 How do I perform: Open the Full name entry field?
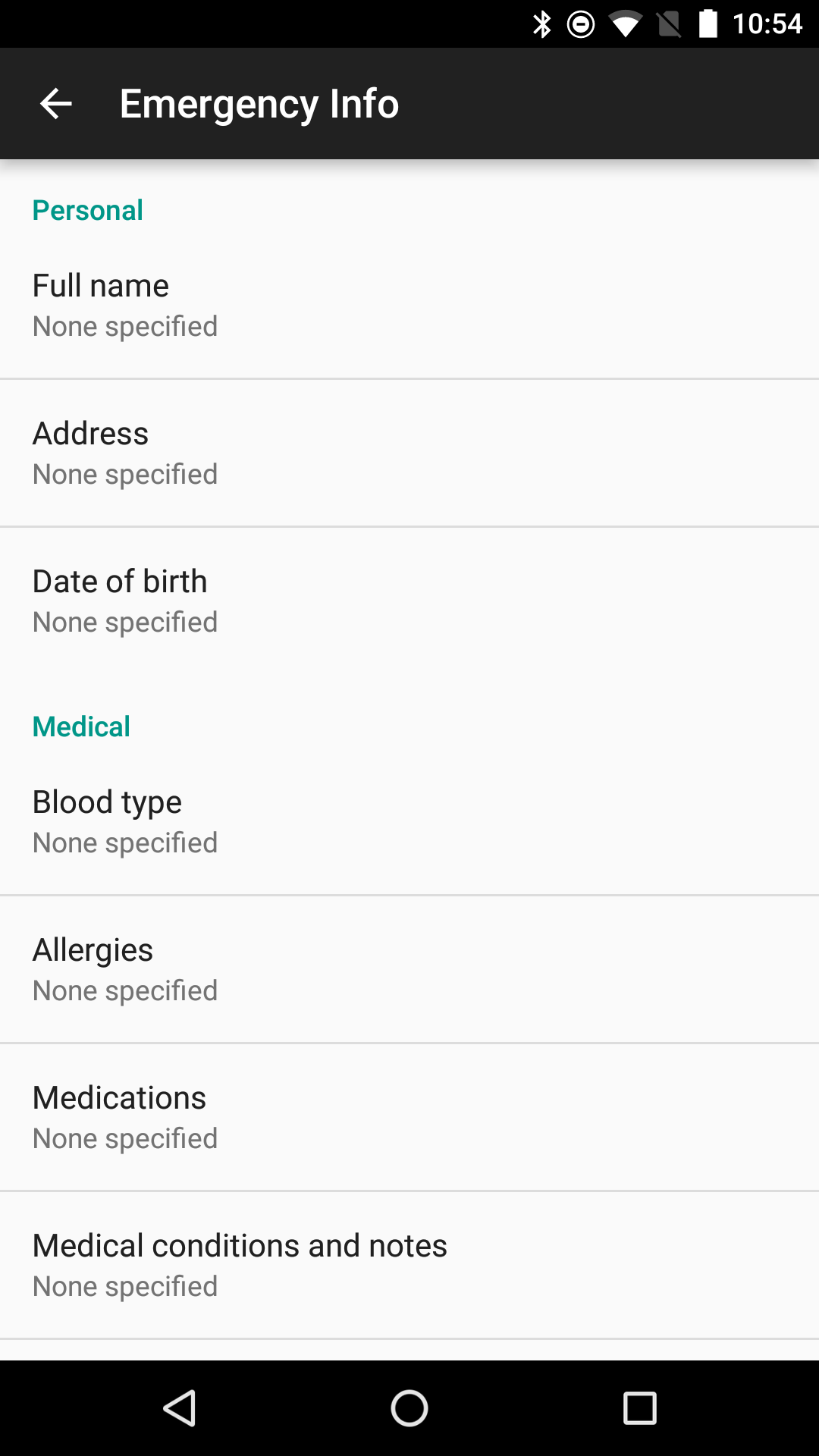tap(409, 303)
